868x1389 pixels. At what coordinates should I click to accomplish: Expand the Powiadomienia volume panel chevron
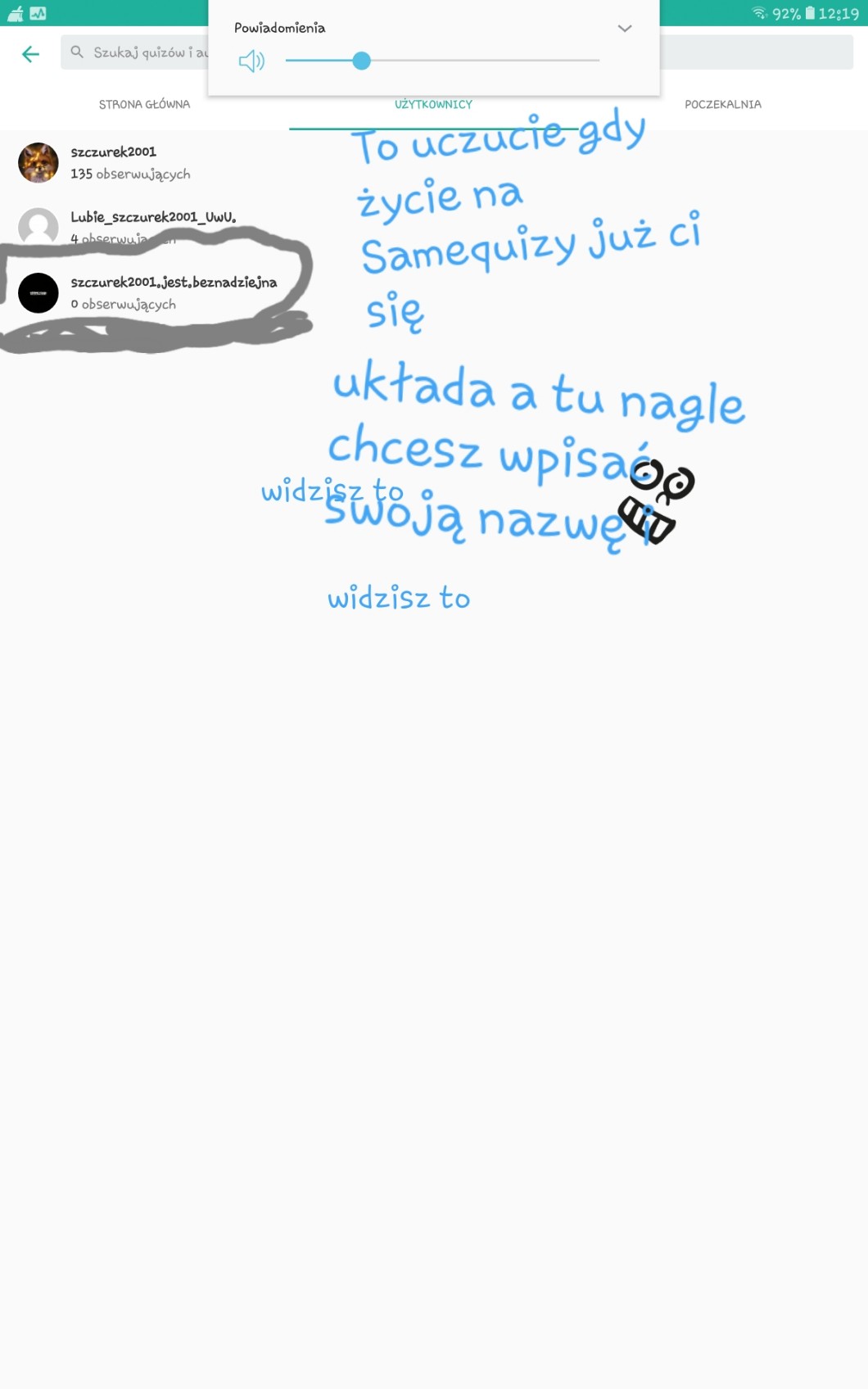(625, 29)
